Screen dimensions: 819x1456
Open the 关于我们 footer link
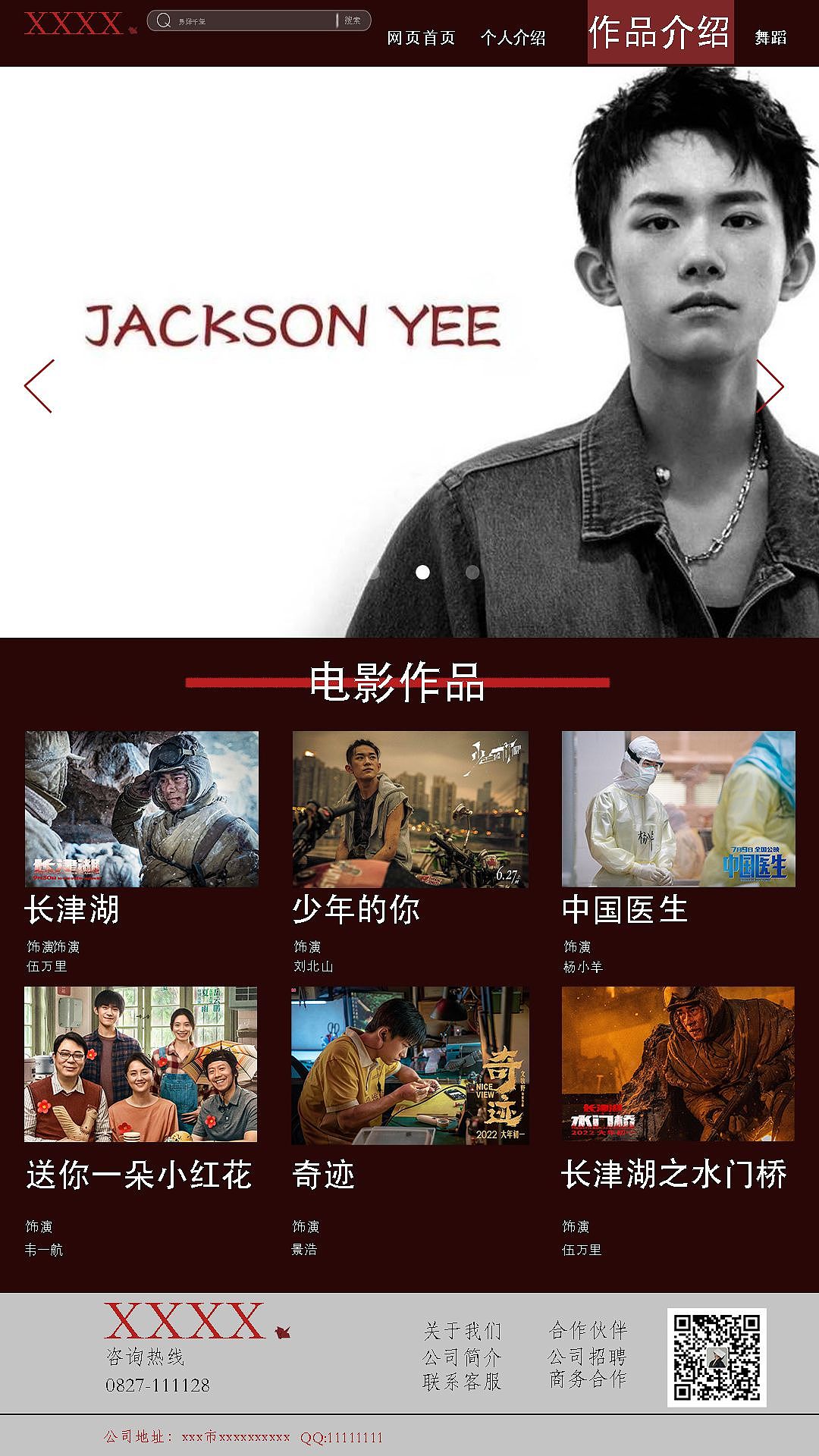coord(462,1331)
